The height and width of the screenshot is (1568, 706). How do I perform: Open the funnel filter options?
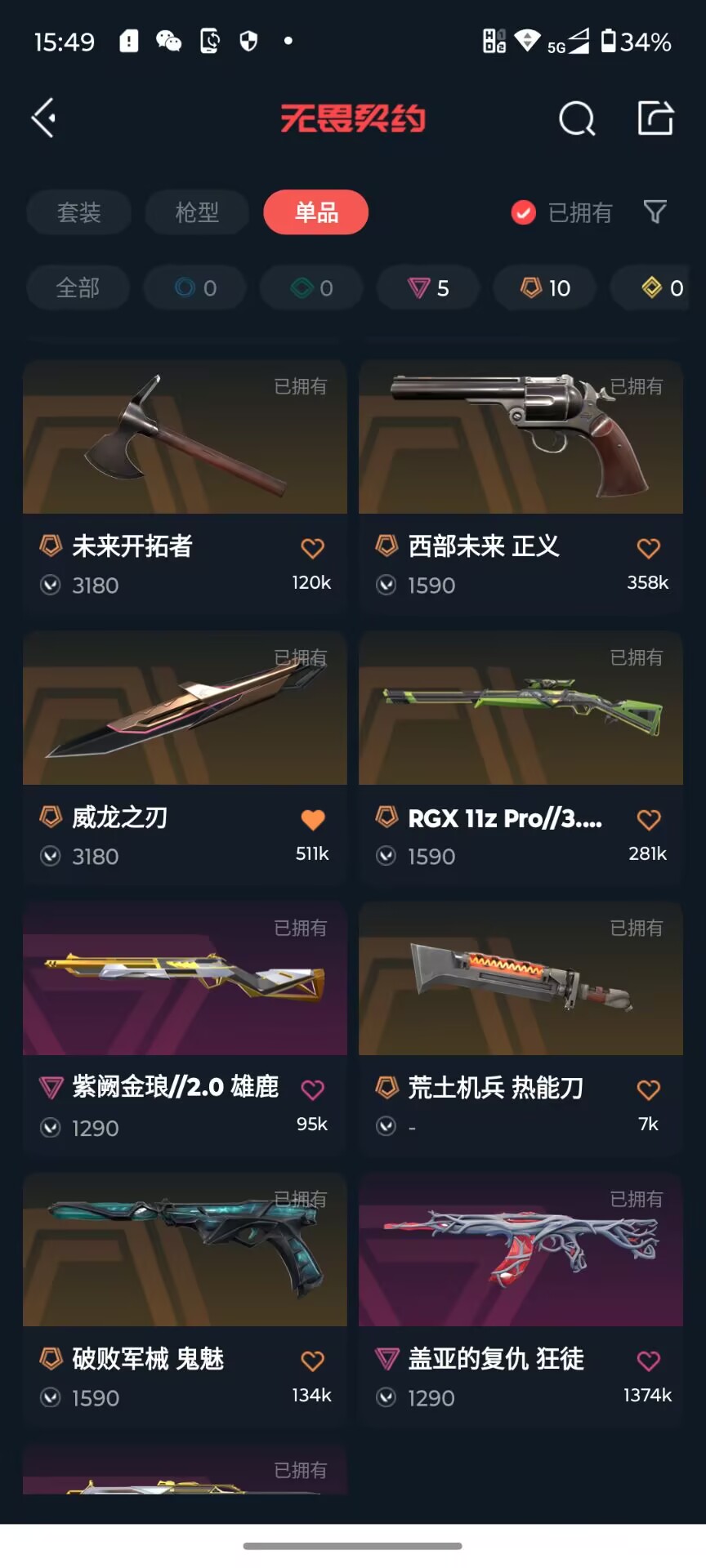(655, 212)
